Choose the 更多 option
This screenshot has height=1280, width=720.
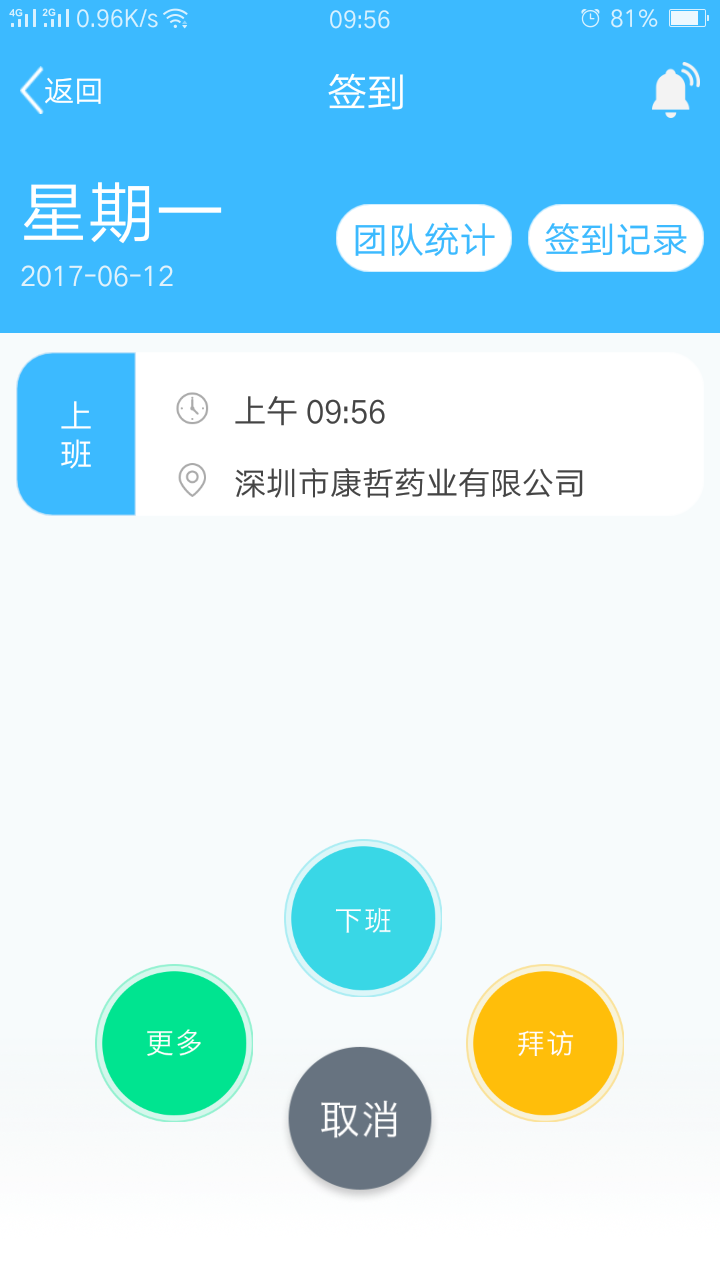click(x=174, y=1043)
